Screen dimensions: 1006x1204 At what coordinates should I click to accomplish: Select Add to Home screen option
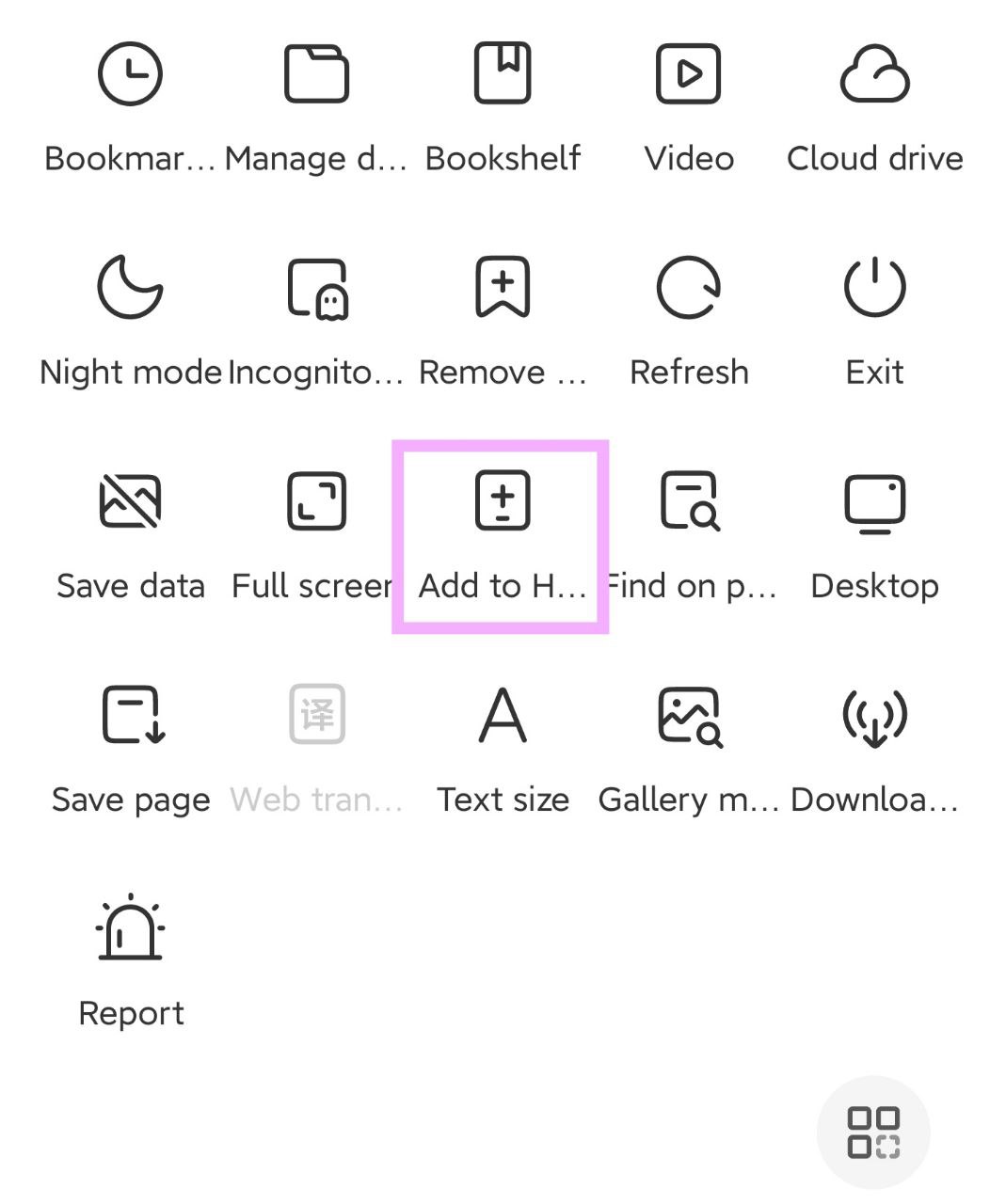[x=503, y=500]
